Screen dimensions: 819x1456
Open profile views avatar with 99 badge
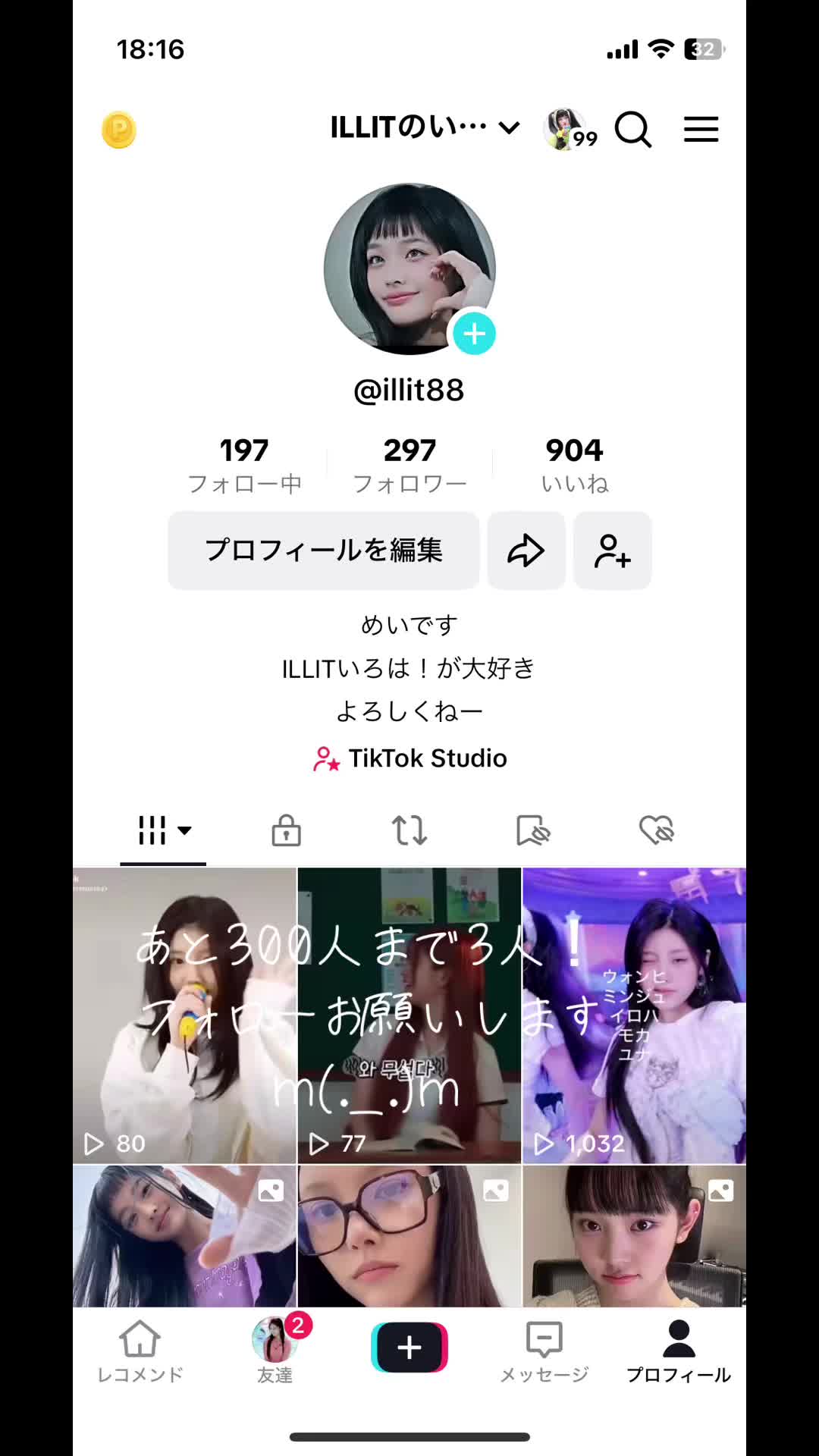569,130
